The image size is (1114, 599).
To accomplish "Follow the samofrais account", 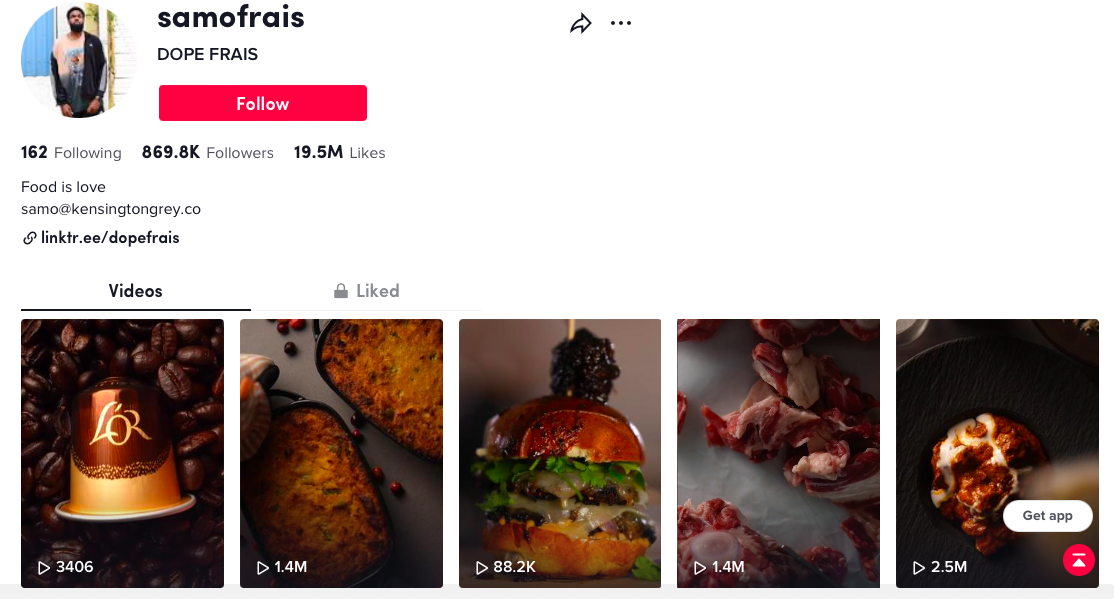I will pos(263,103).
